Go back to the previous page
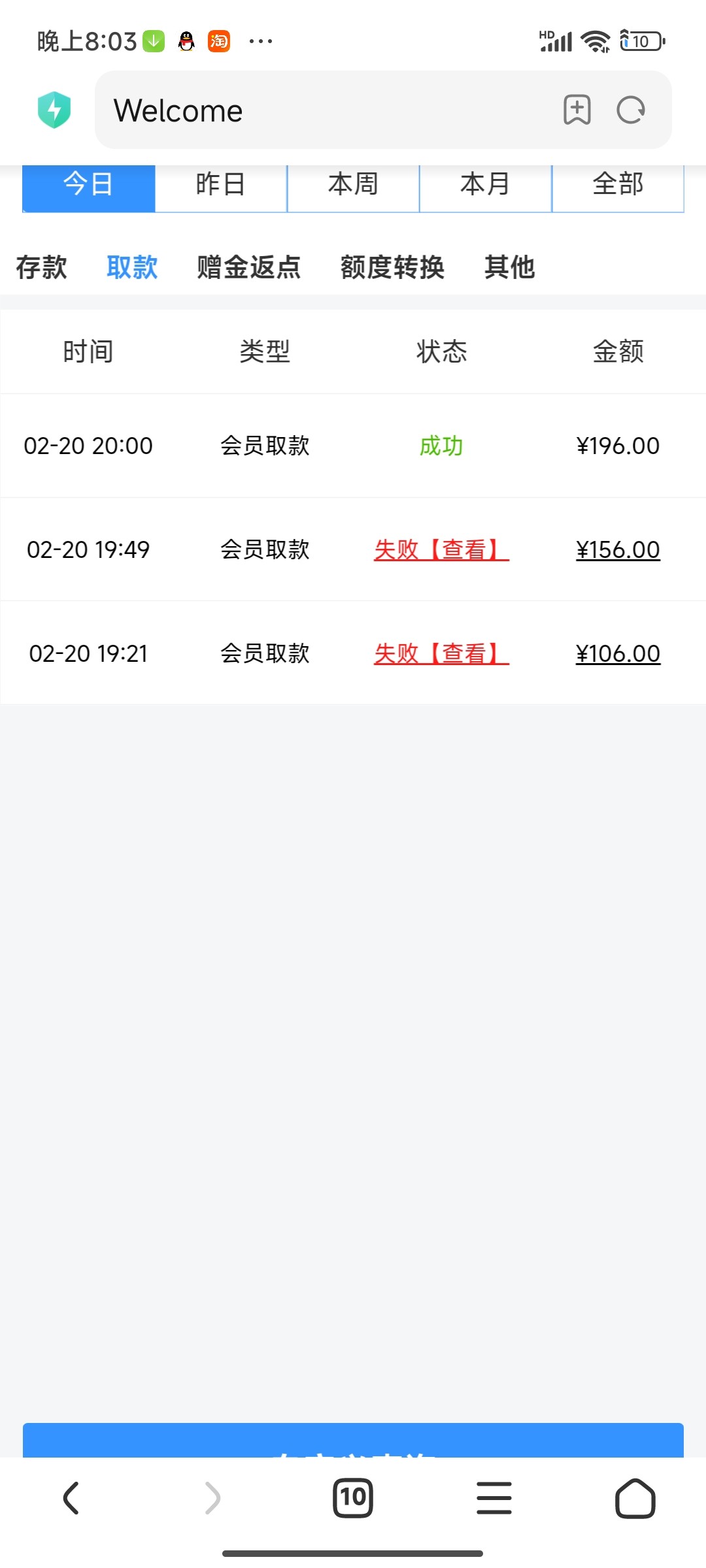706x1568 pixels. pyautogui.click(x=71, y=1497)
